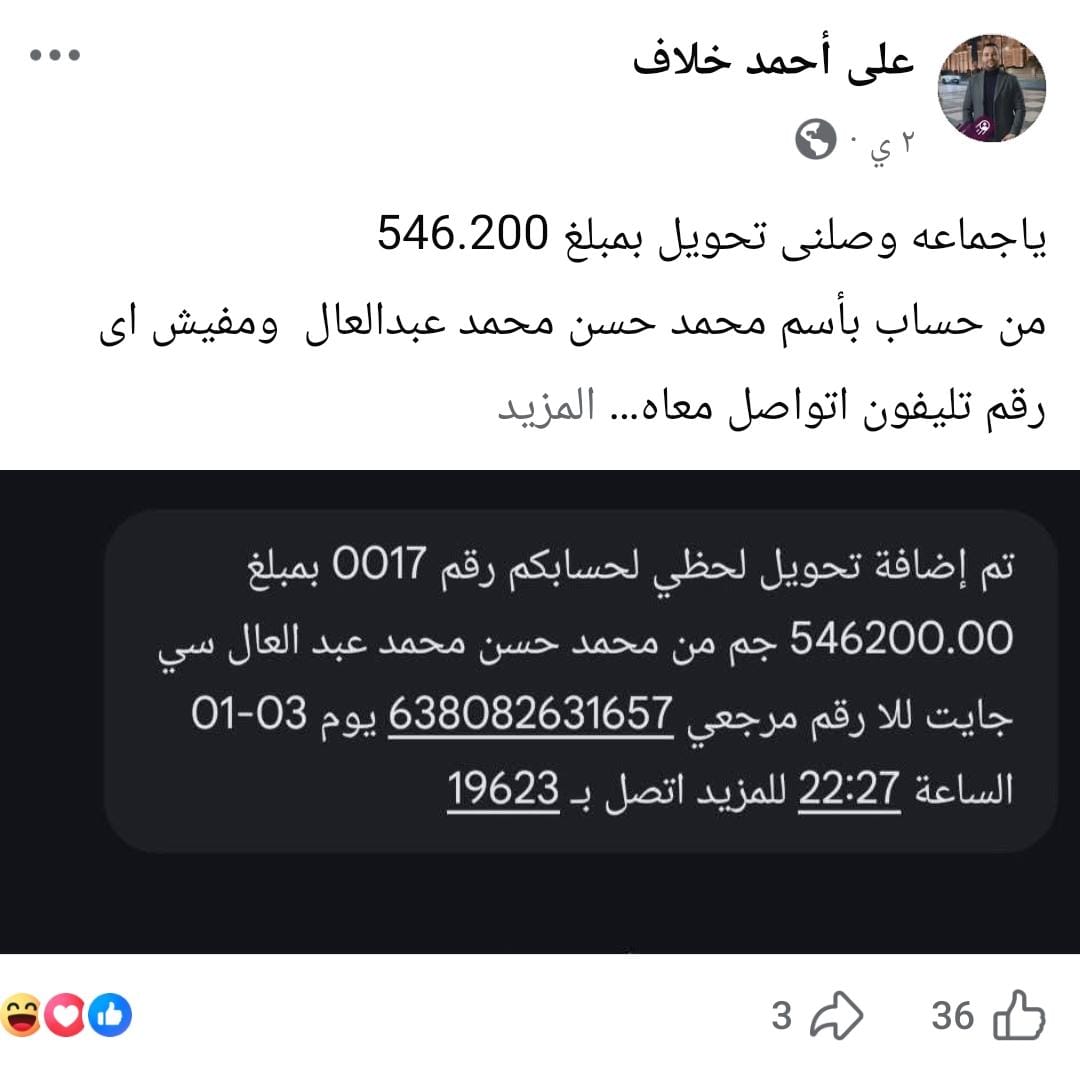This screenshot has height=1071, width=1080.
Task: Like the post with the thumbs-up icon
Action: (1018, 1017)
